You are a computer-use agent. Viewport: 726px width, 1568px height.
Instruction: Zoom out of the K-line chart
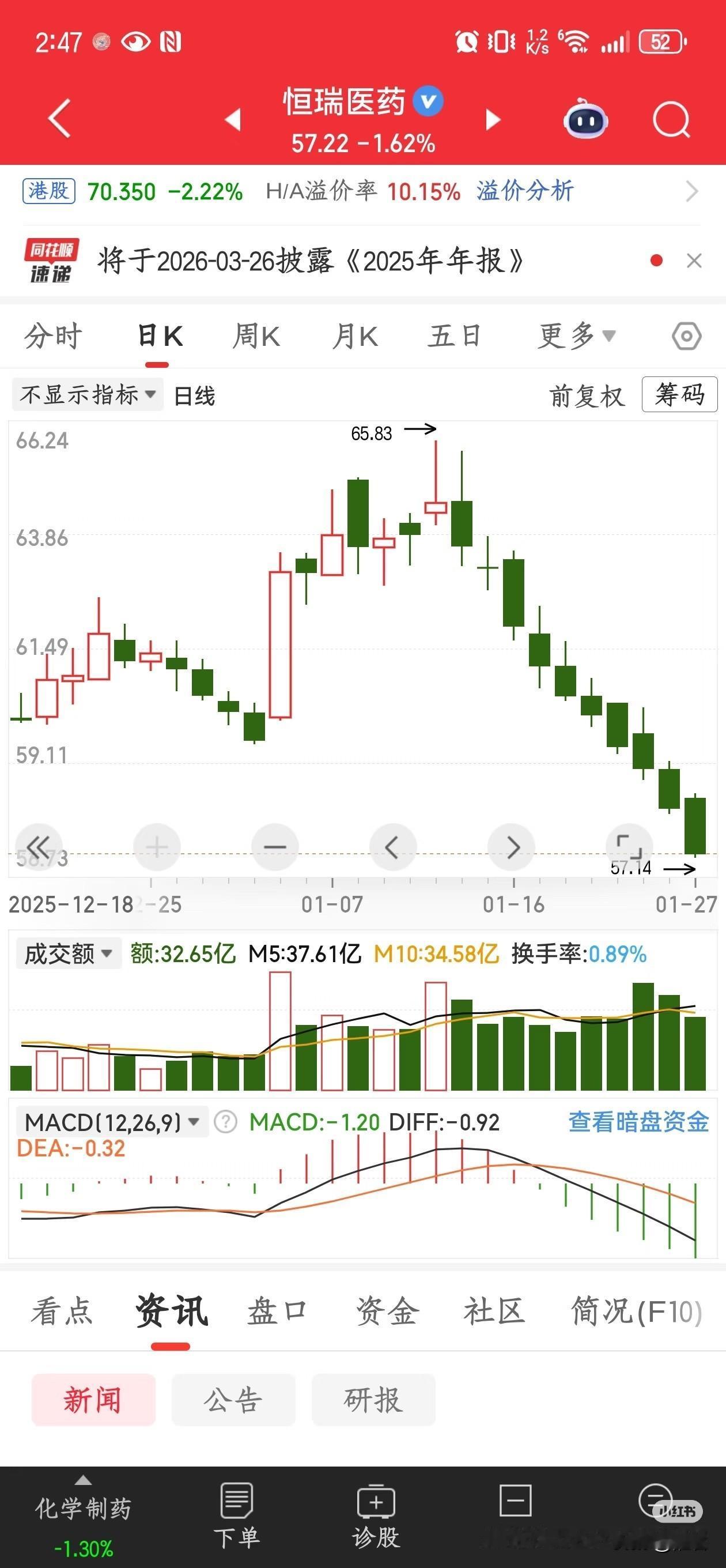click(275, 846)
